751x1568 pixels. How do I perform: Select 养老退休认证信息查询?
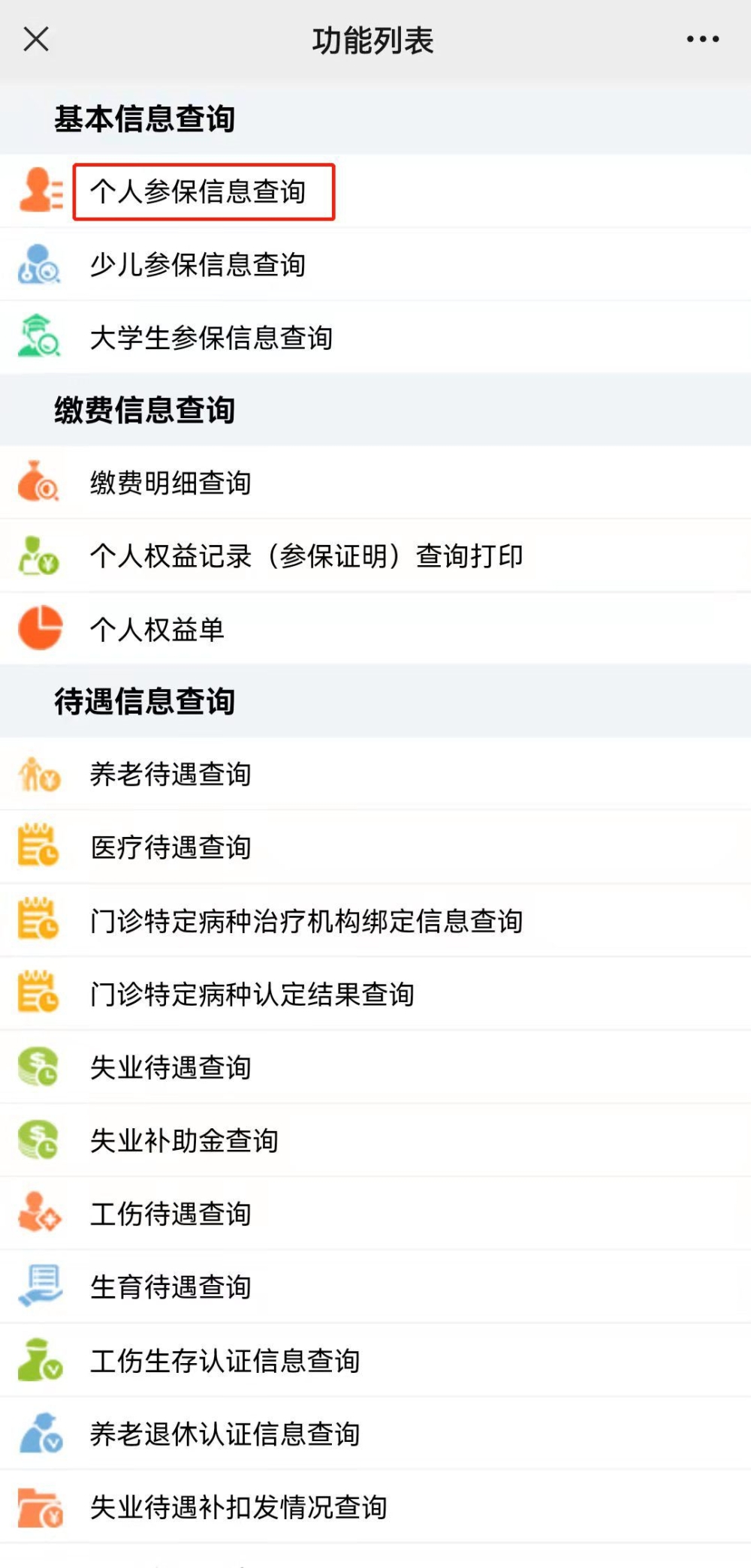pyautogui.click(x=375, y=1434)
